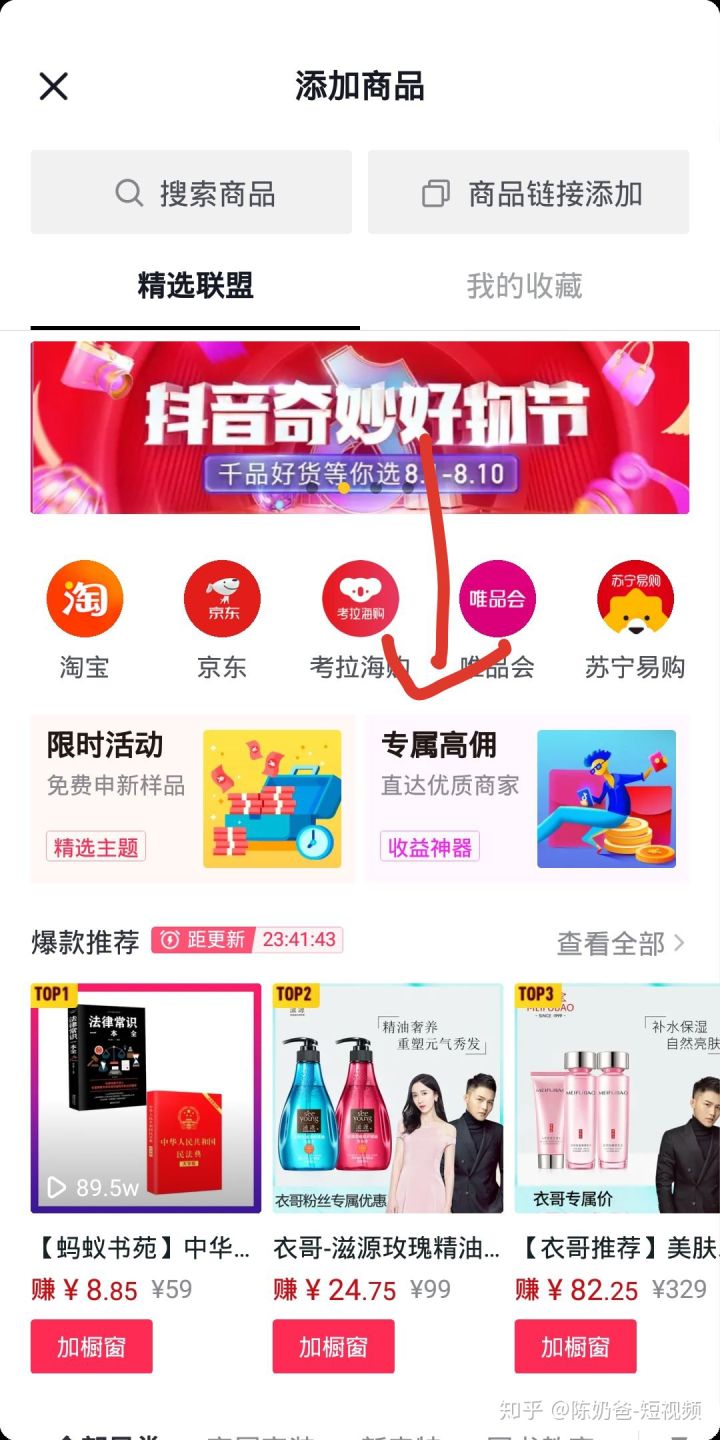
Task: Select the 精选联盟 tab
Action: (195, 287)
